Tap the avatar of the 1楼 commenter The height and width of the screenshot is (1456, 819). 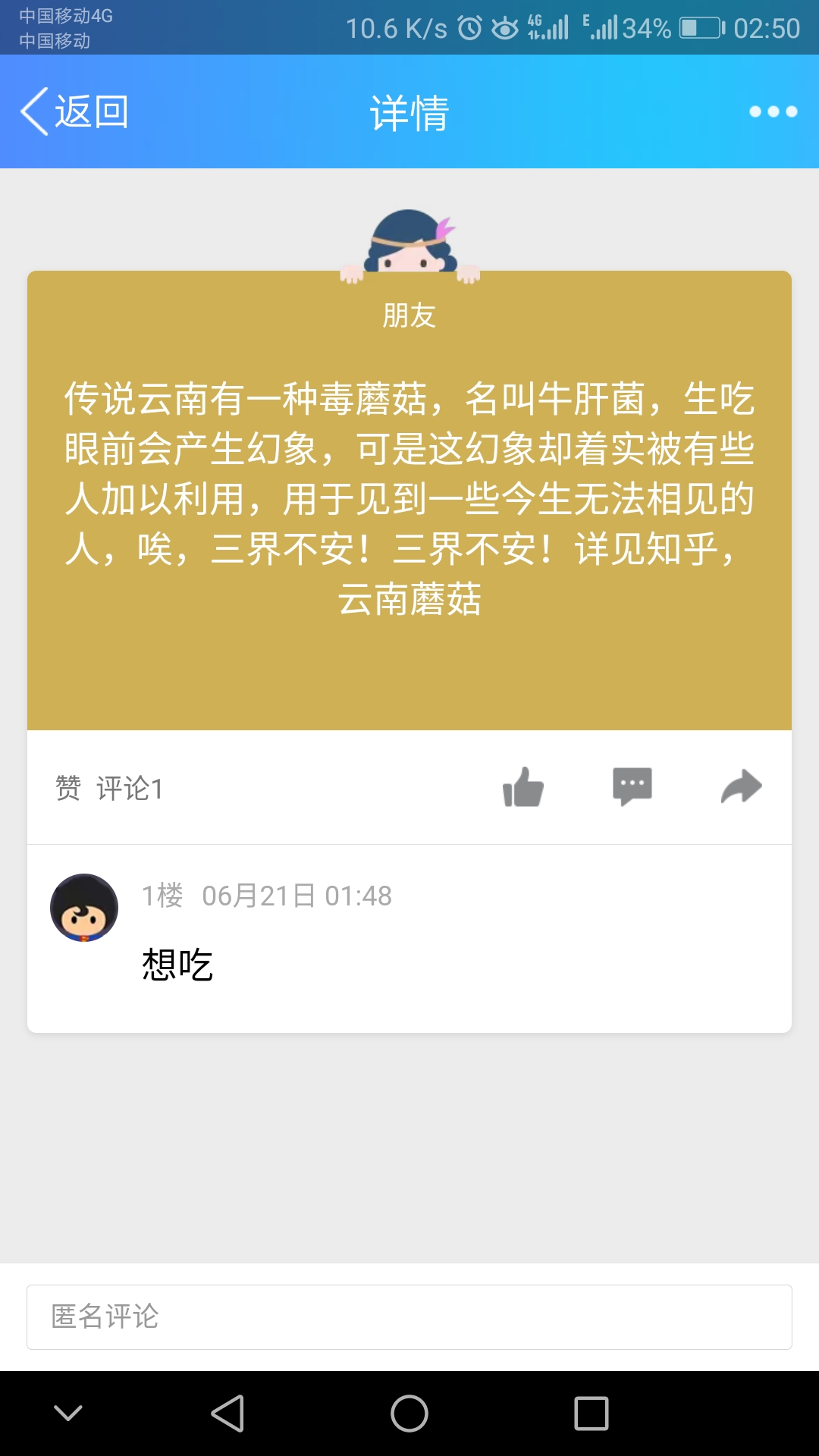84,908
